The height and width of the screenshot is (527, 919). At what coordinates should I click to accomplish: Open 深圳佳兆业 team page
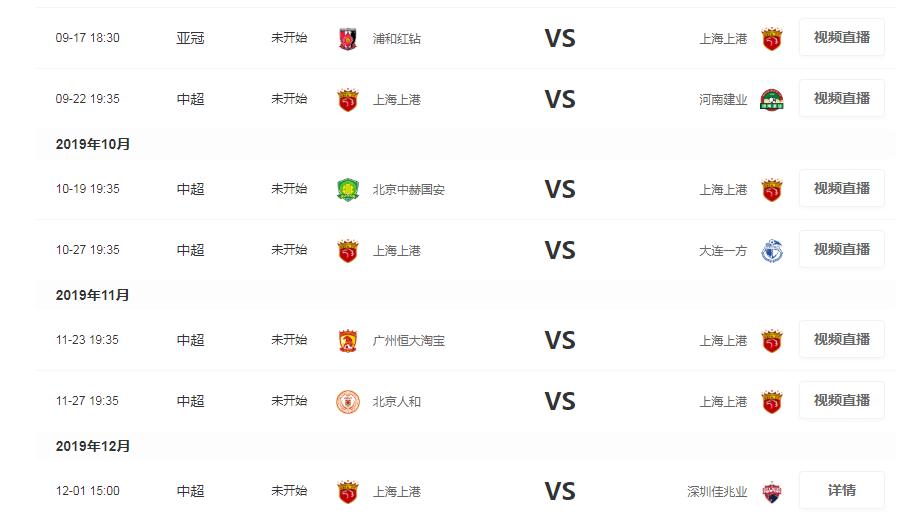(x=717, y=492)
